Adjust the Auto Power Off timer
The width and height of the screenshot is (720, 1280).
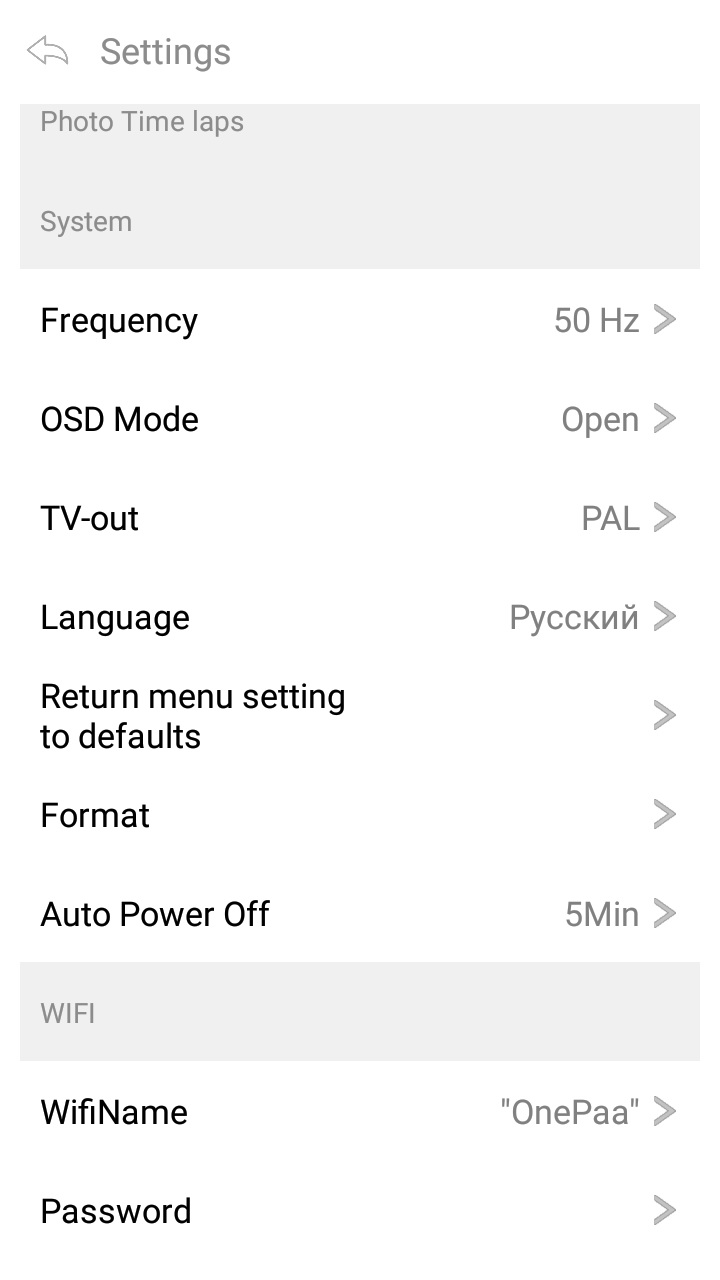pyautogui.click(x=360, y=914)
